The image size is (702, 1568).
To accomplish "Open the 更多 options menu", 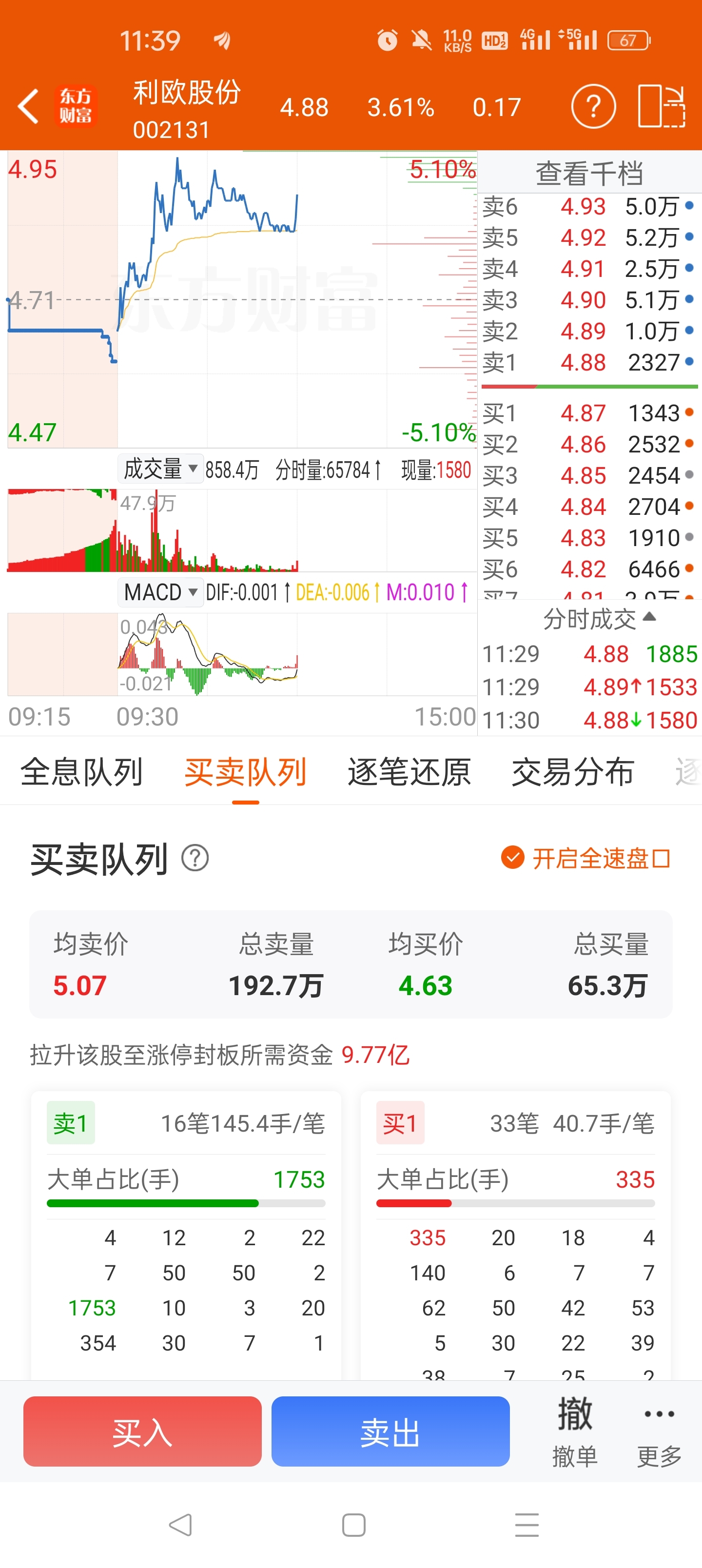I will [659, 1431].
